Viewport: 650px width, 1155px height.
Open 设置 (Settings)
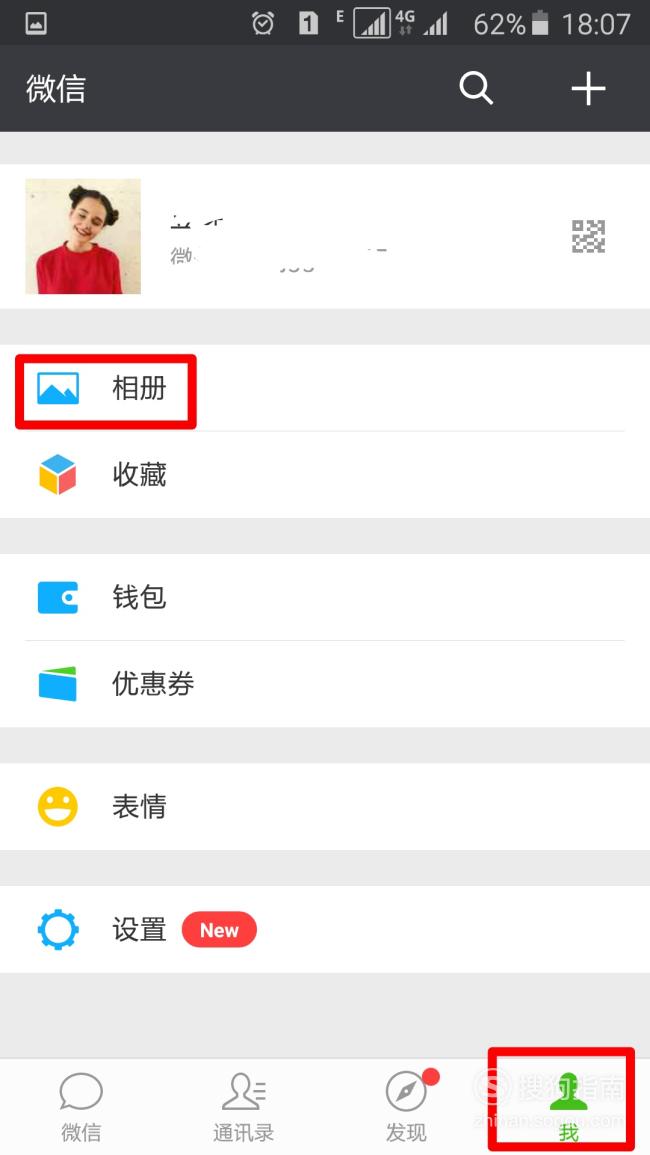(325, 930)
